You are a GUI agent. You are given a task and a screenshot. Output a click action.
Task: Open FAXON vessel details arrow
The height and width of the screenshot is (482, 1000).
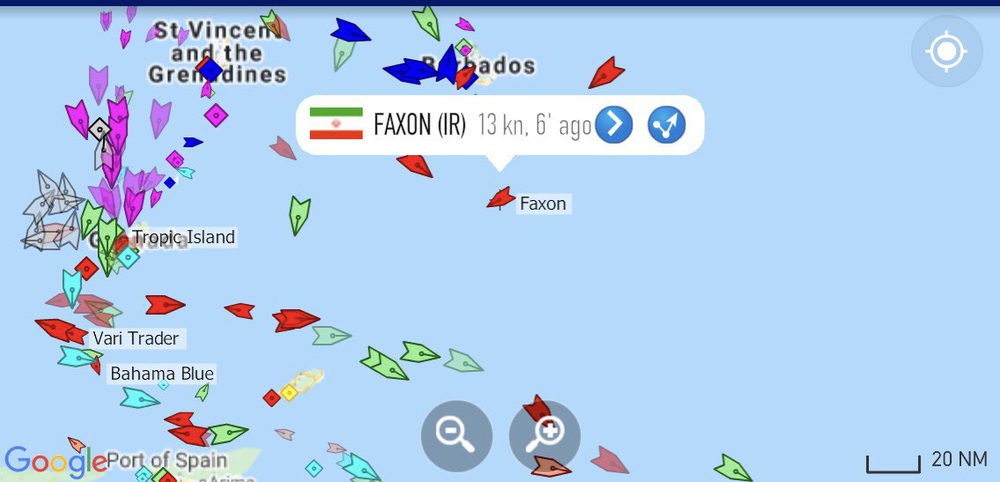614,125
